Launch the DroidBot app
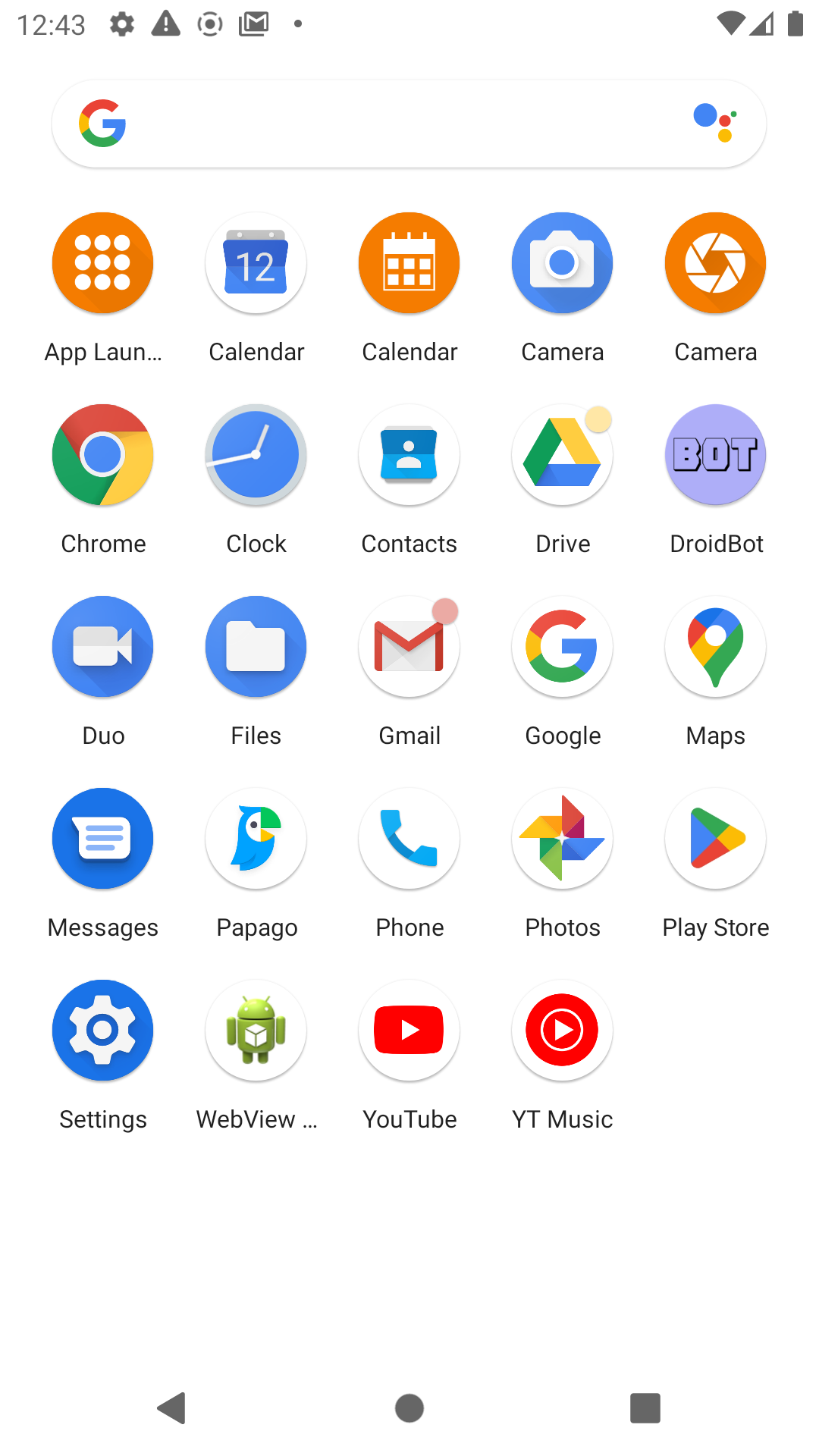819x1456 pixels. (x=716, y=455)
